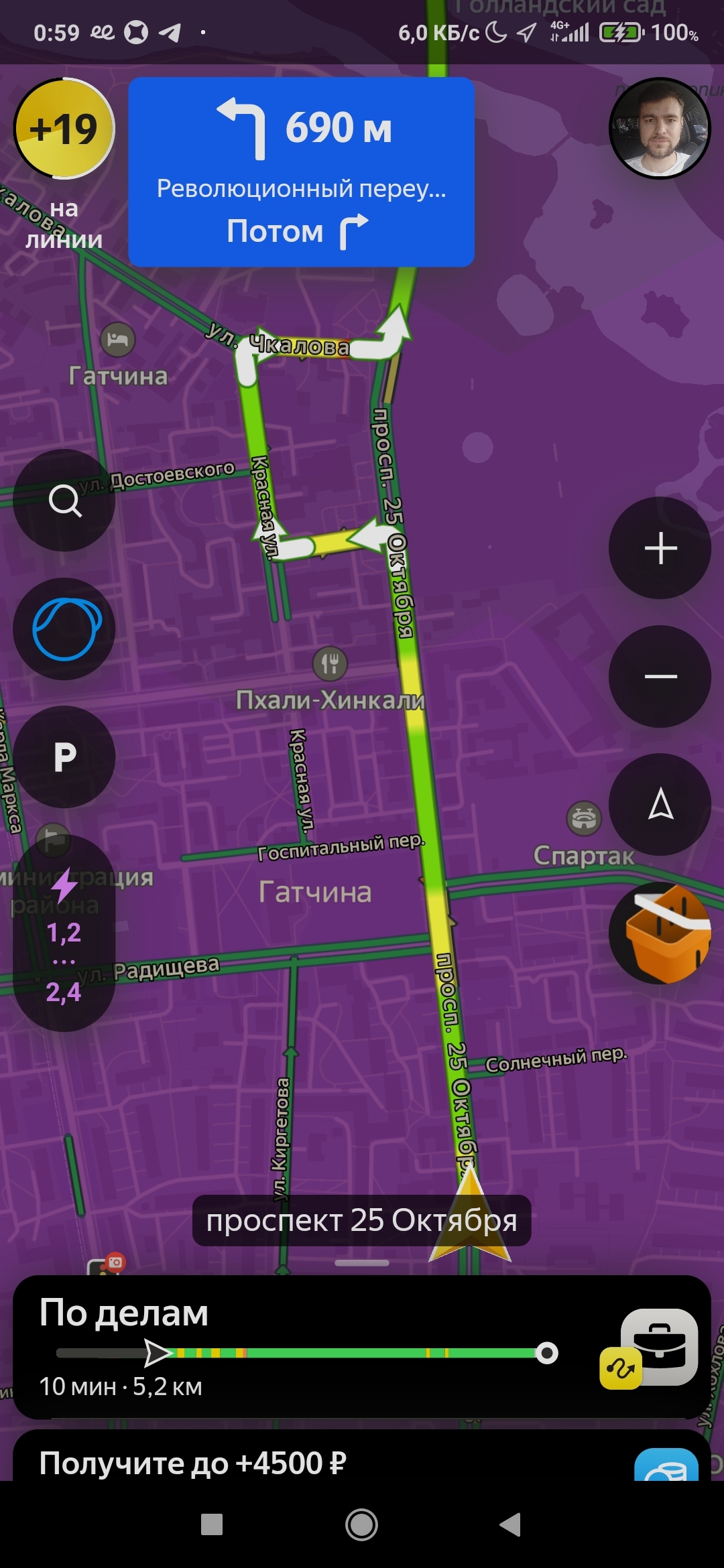Select the Гатчина hotel marker
Screen dimensions: 724x1568
tap(118, 340)
